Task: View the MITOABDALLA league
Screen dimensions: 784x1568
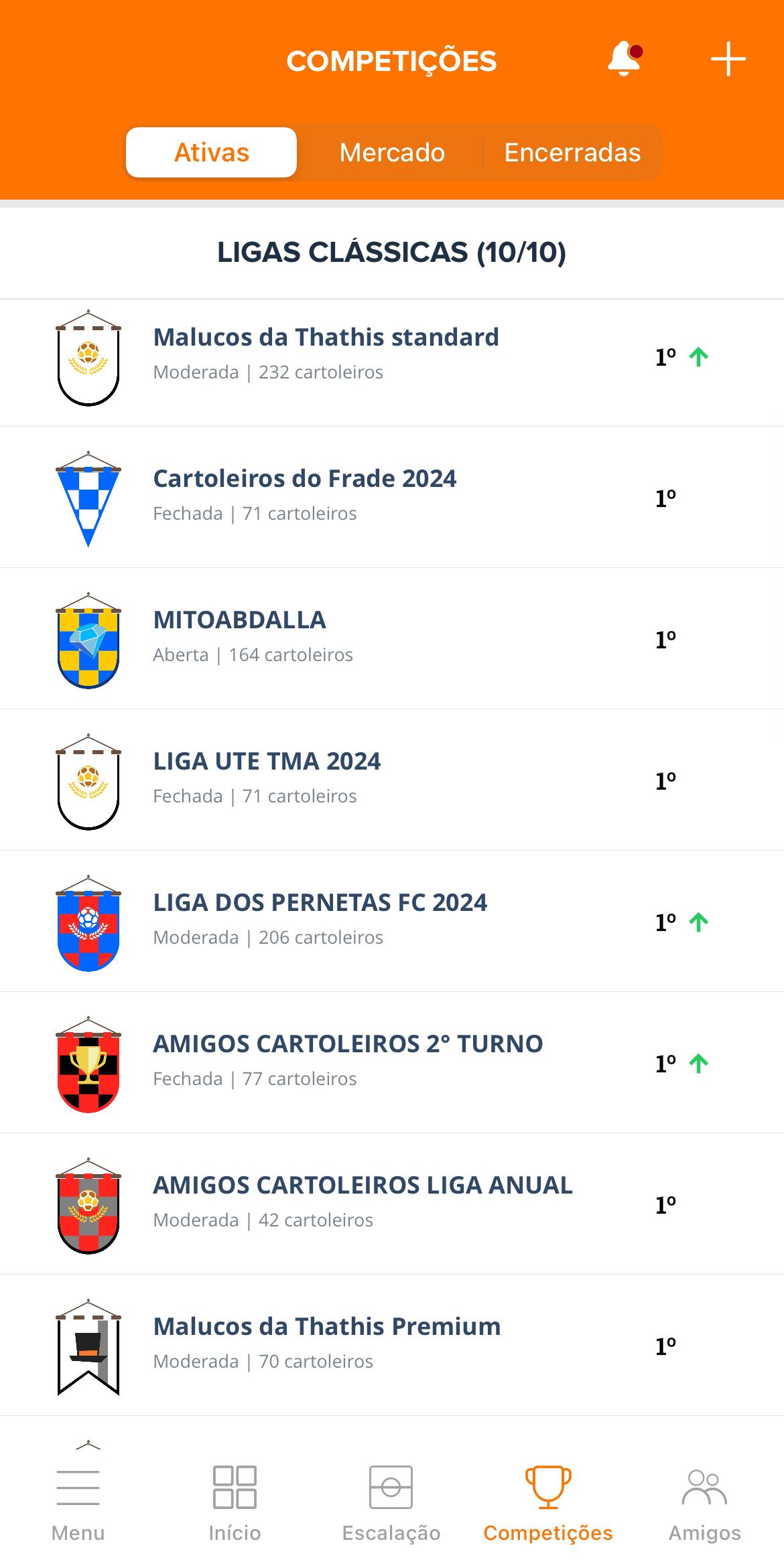Action: coord(239,637)
